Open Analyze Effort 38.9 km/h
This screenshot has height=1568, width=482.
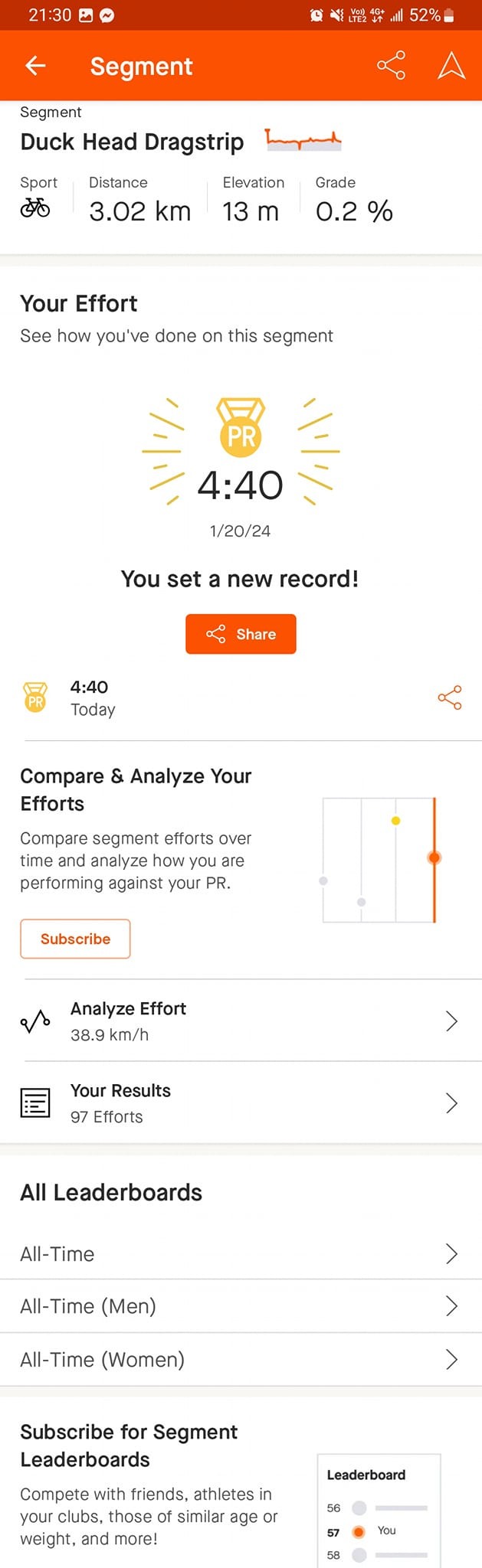(241, 1021)
